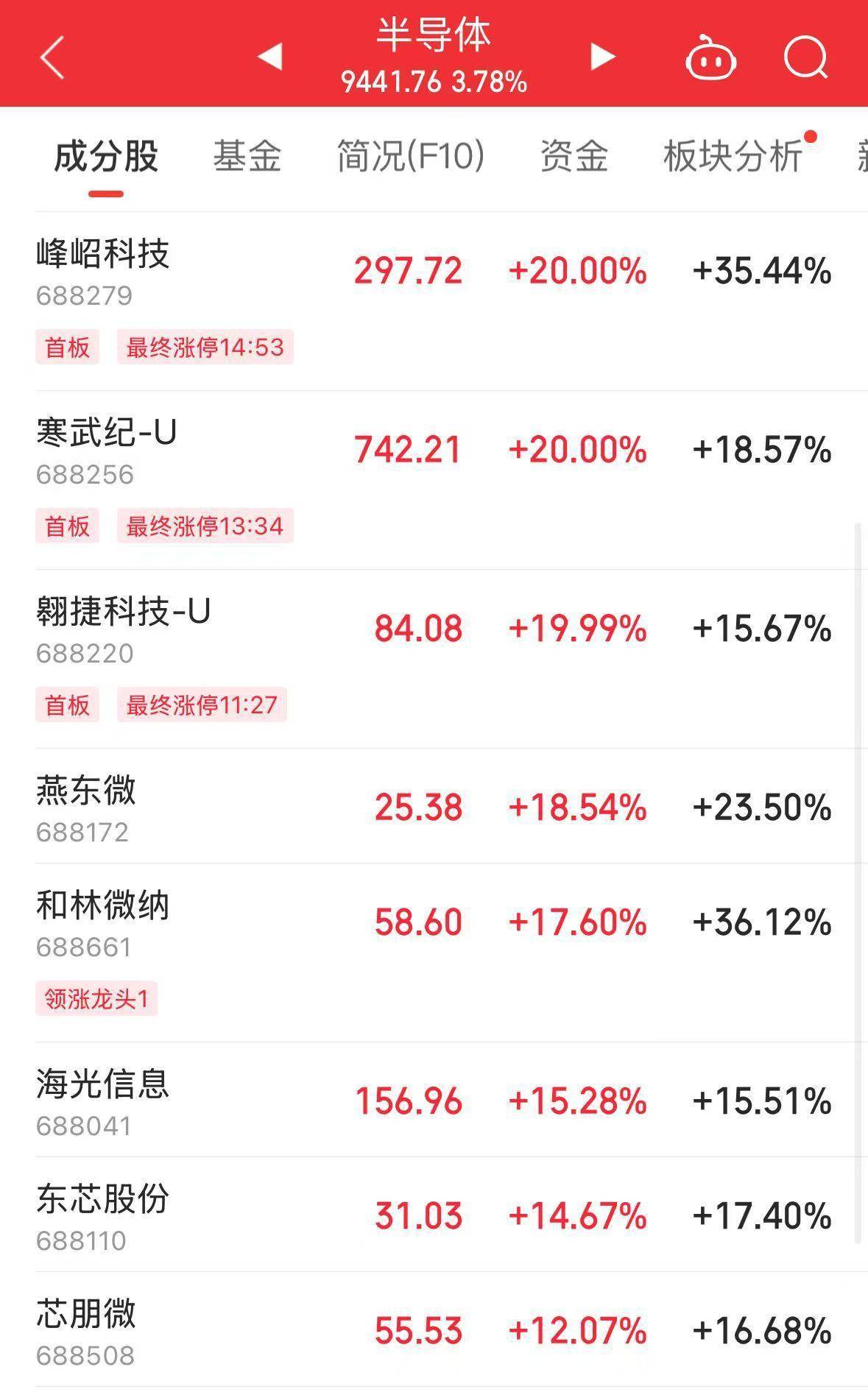Viewport: 868px width, 1395px height.
Task: Switch to next sector with right arrow
Action: 601,57
